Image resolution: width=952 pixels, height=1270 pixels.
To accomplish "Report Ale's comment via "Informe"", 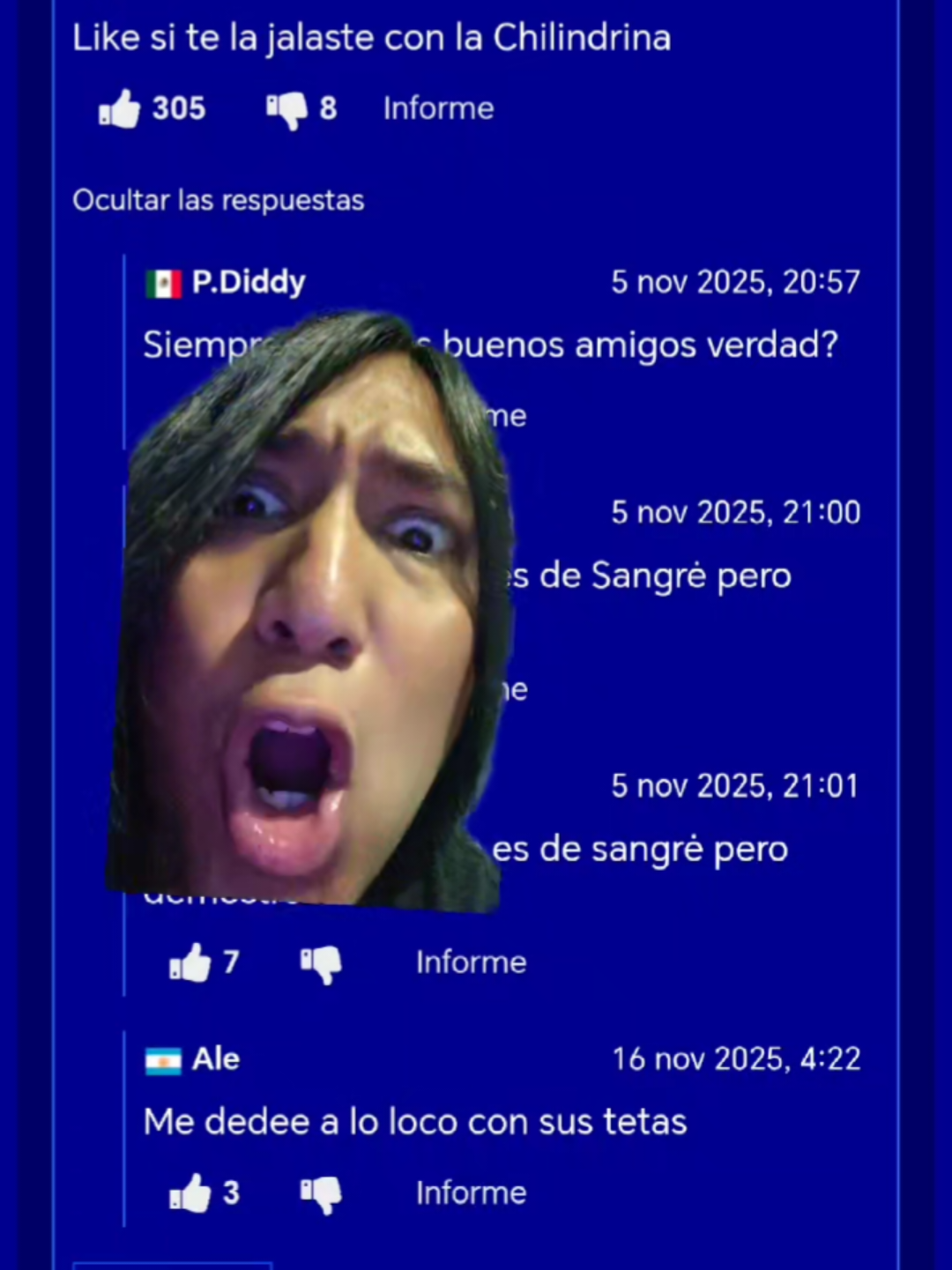I will 470,1192.
